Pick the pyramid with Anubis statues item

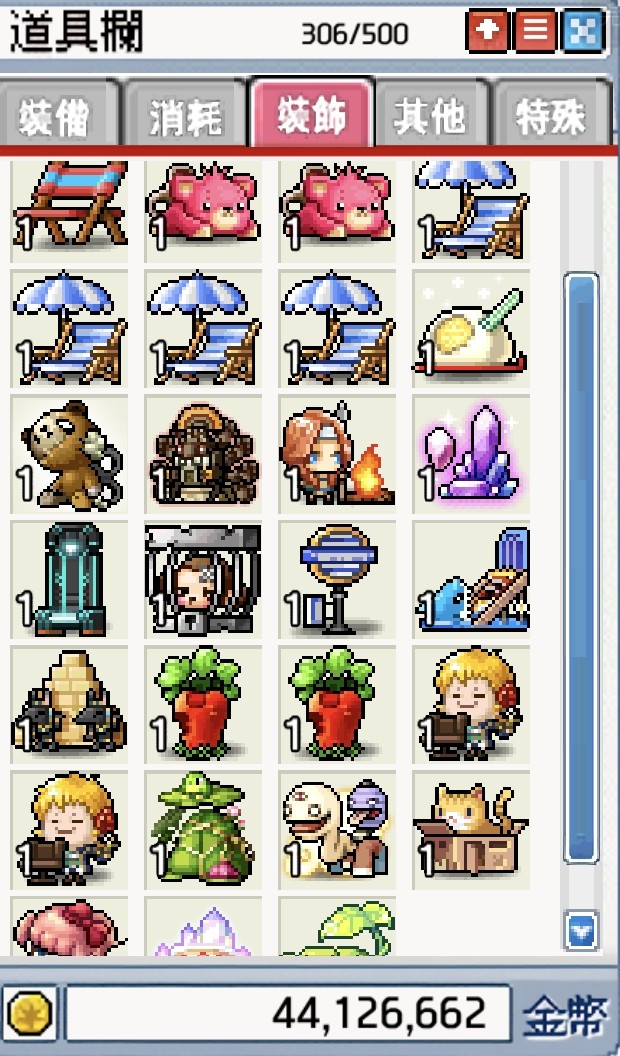pyautogui.click(x=69, y=704)
